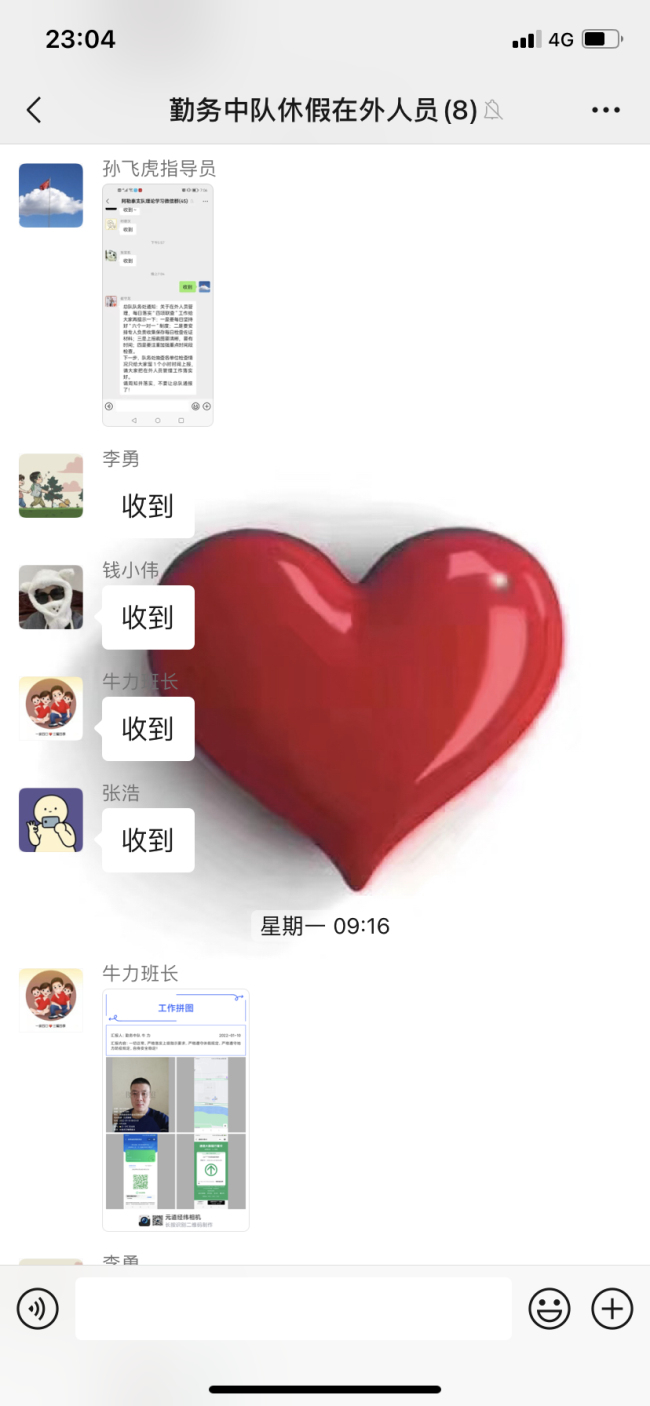Image resolution: width=650 pixels, height=1406 pixels.
Task: Open the plus attachment menu
Action: click(612, 1308)
